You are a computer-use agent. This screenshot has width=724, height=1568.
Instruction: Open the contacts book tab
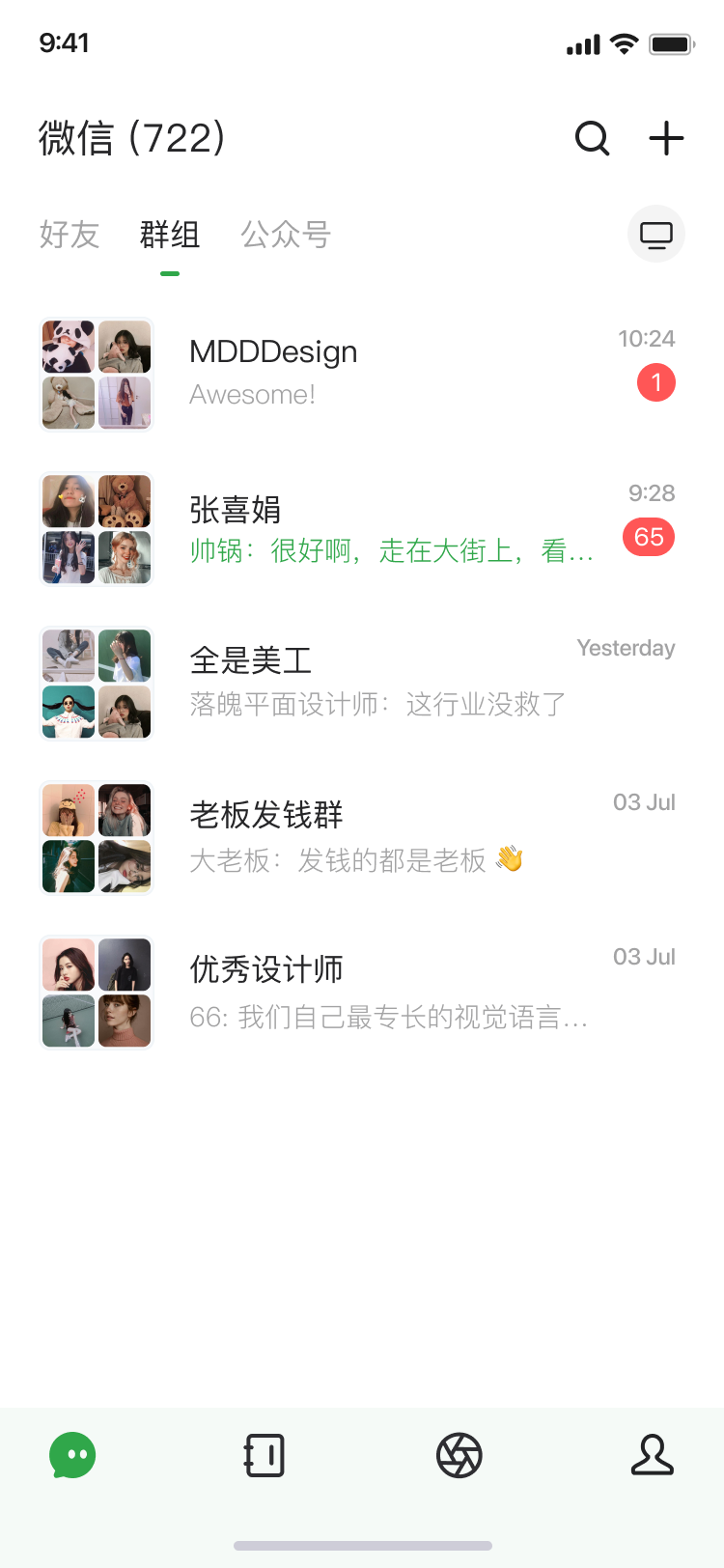tap(265, 1455)
